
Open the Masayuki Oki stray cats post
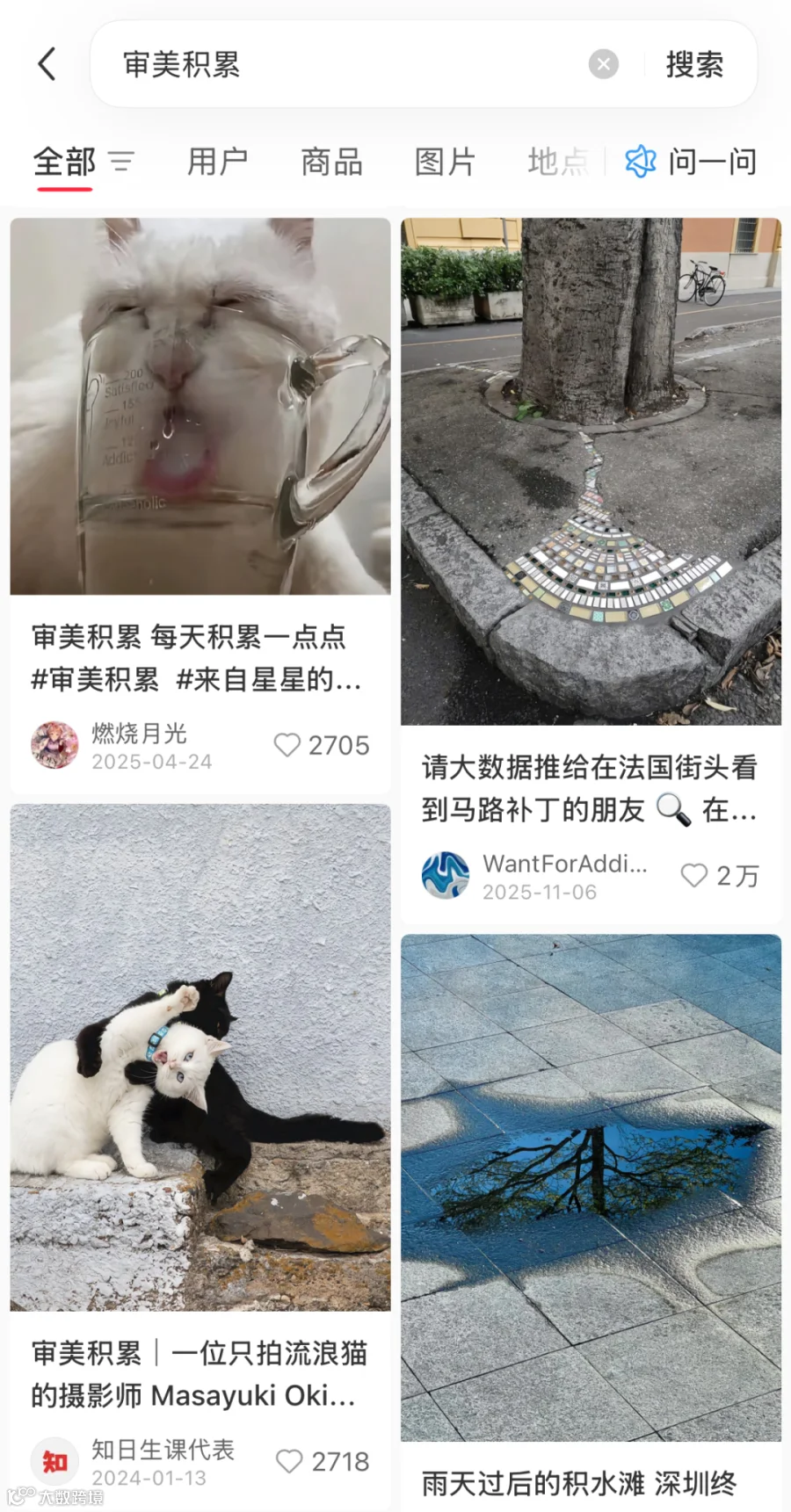pos(200,1057)
